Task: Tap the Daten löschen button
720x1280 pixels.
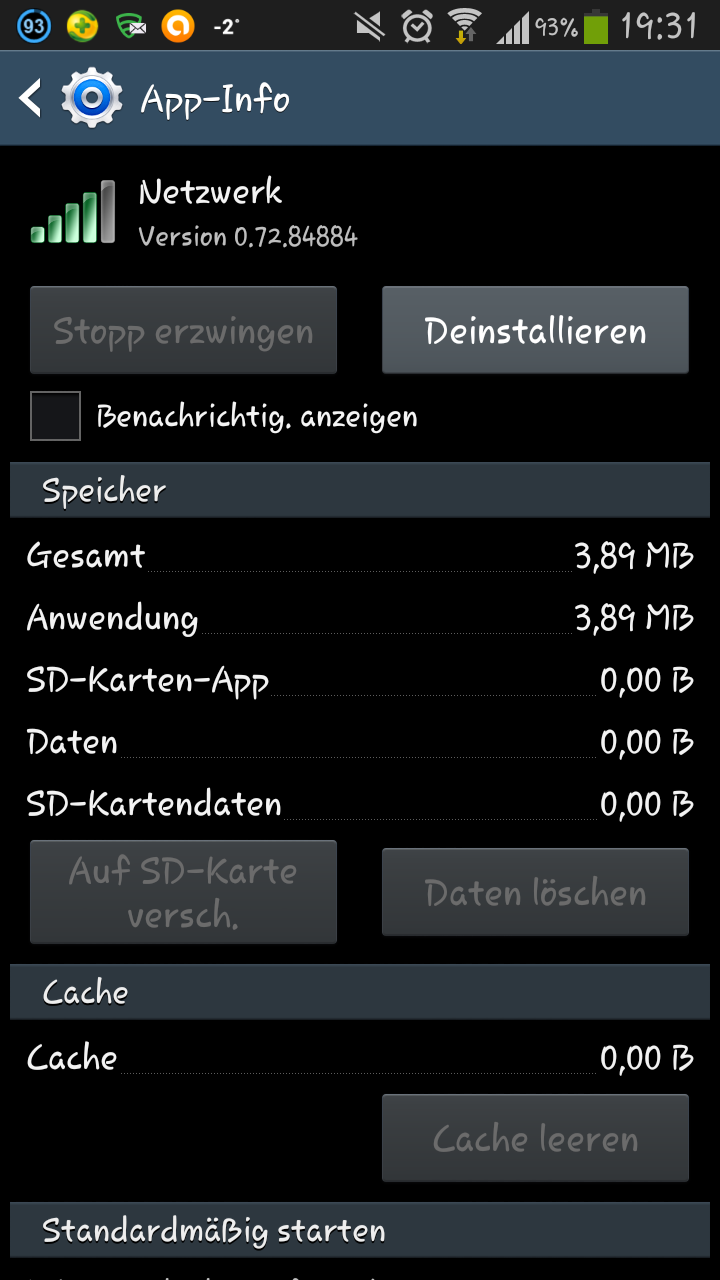Action: (x=535, y=892)
